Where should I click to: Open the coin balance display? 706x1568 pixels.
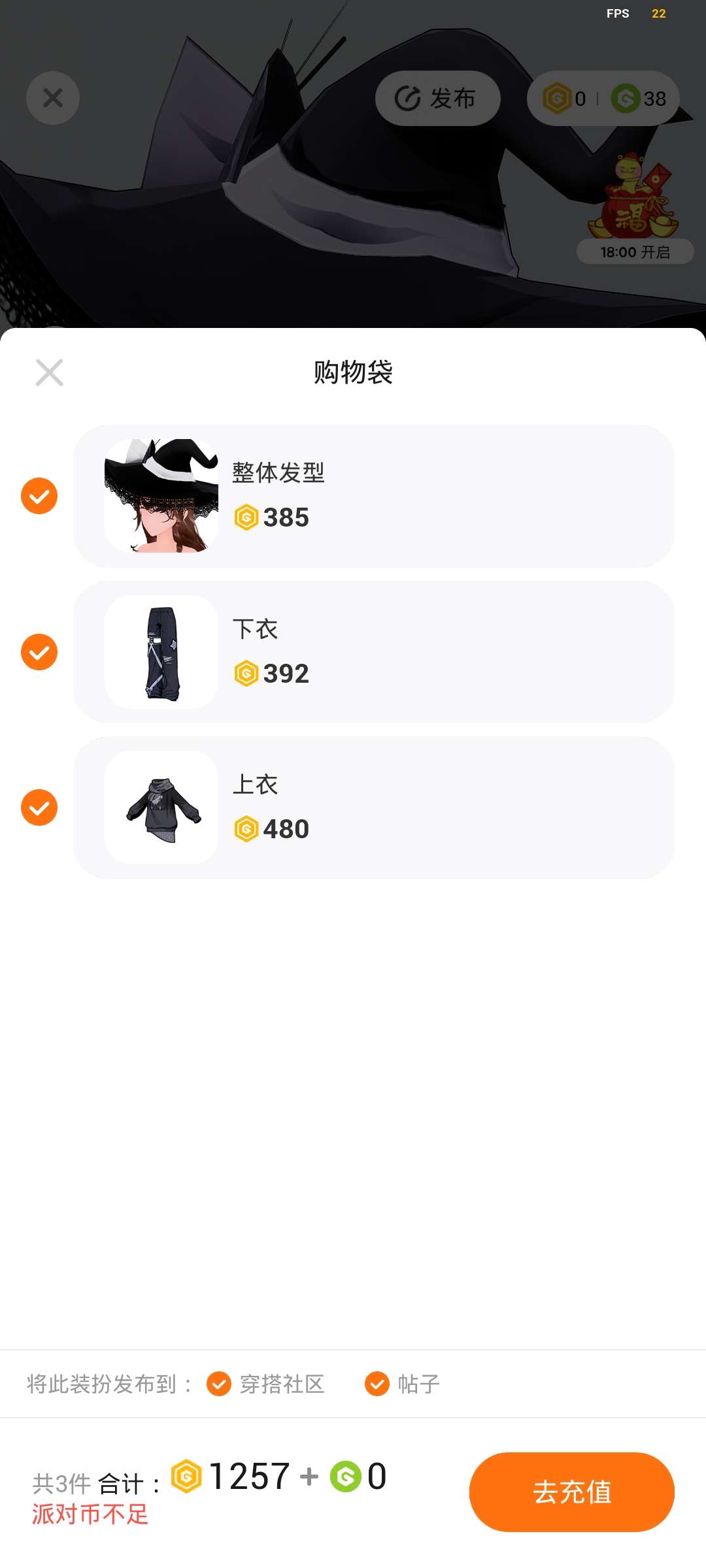tap(603, 99)
